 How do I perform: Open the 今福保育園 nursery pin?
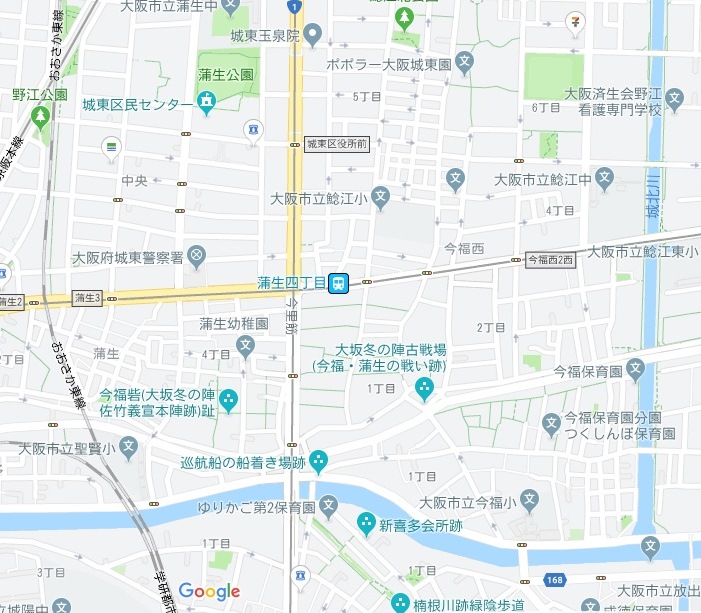638,373
